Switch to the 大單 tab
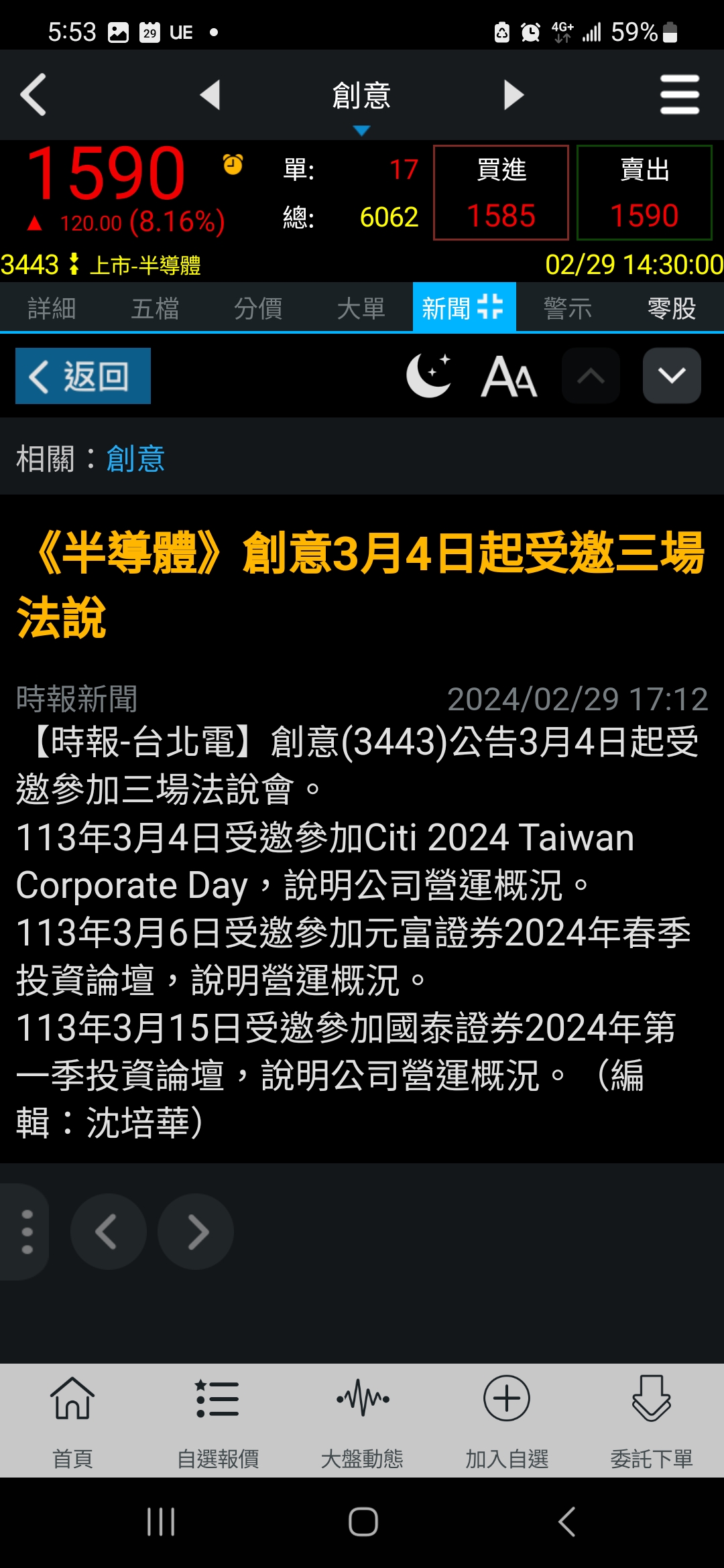724x1568 pixels. coord(361,308)
